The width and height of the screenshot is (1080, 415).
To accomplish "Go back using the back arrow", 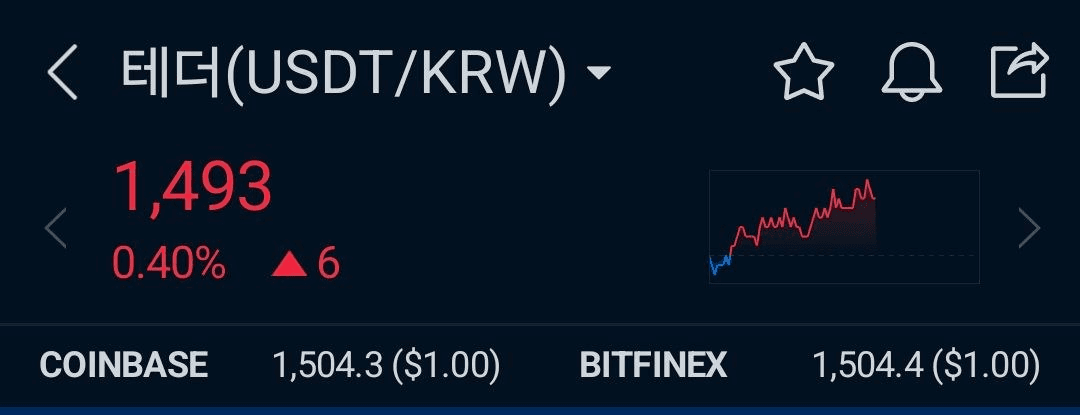I will point(62,74).
